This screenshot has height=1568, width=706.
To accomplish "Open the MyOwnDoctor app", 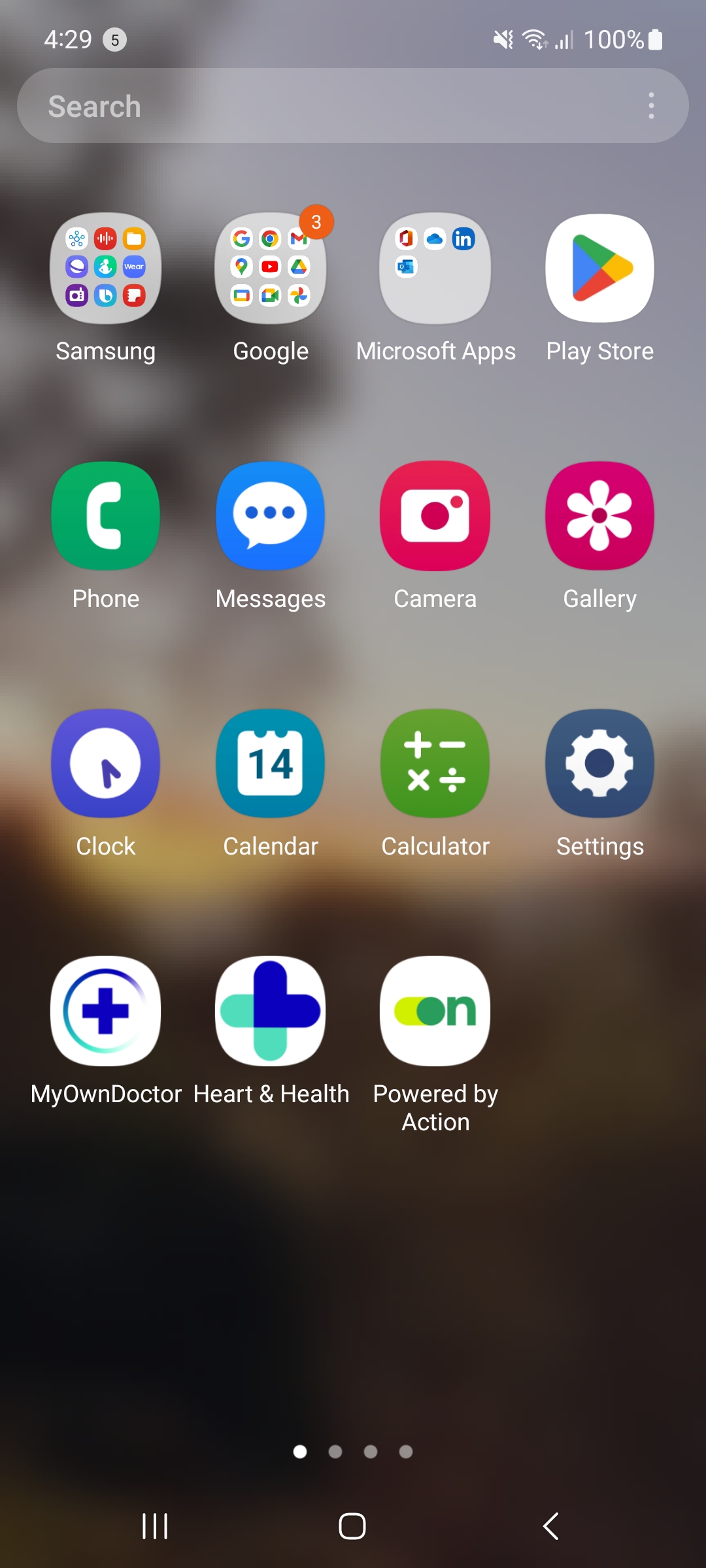I will [105, 1011].
